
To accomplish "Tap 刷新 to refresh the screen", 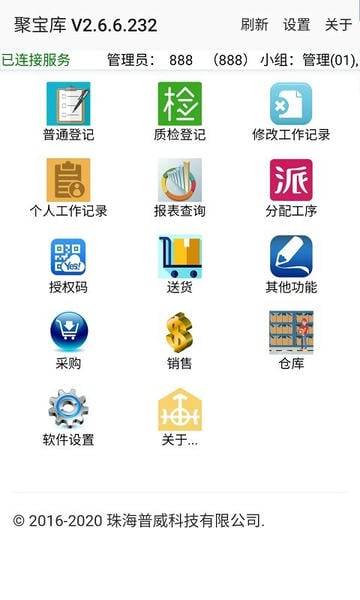I will [x=254, y=25].
